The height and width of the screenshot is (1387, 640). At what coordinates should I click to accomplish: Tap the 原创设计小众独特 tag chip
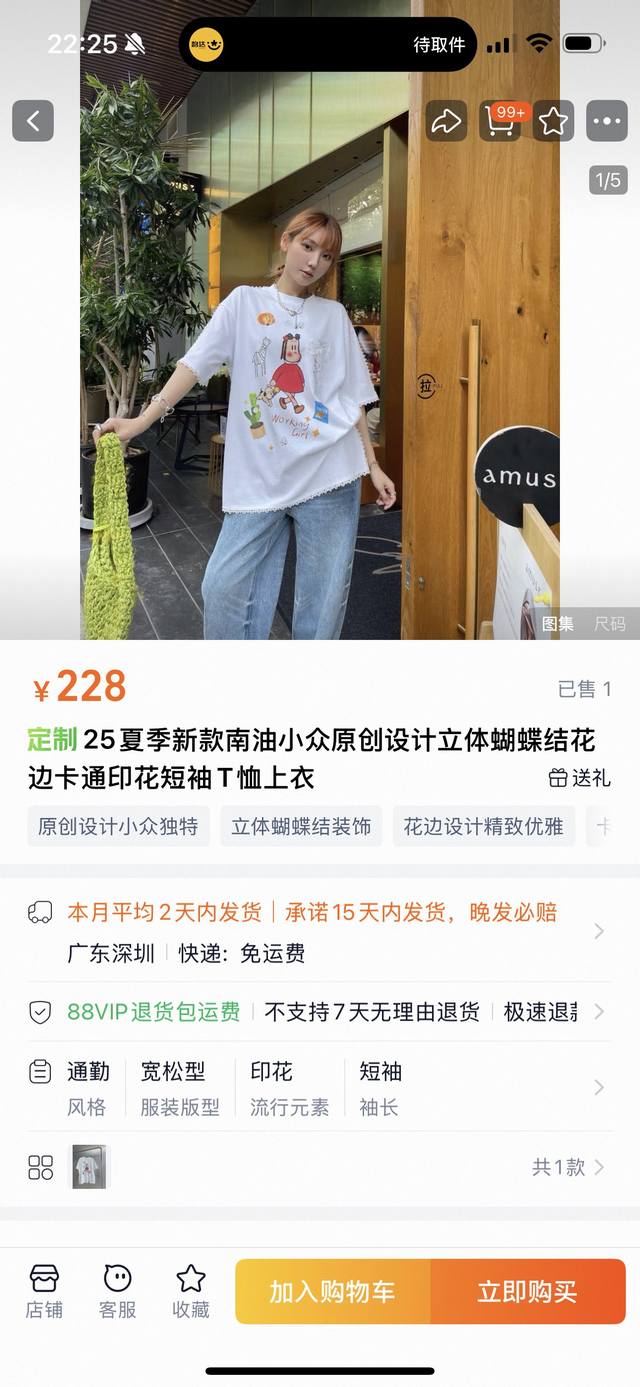118,826
